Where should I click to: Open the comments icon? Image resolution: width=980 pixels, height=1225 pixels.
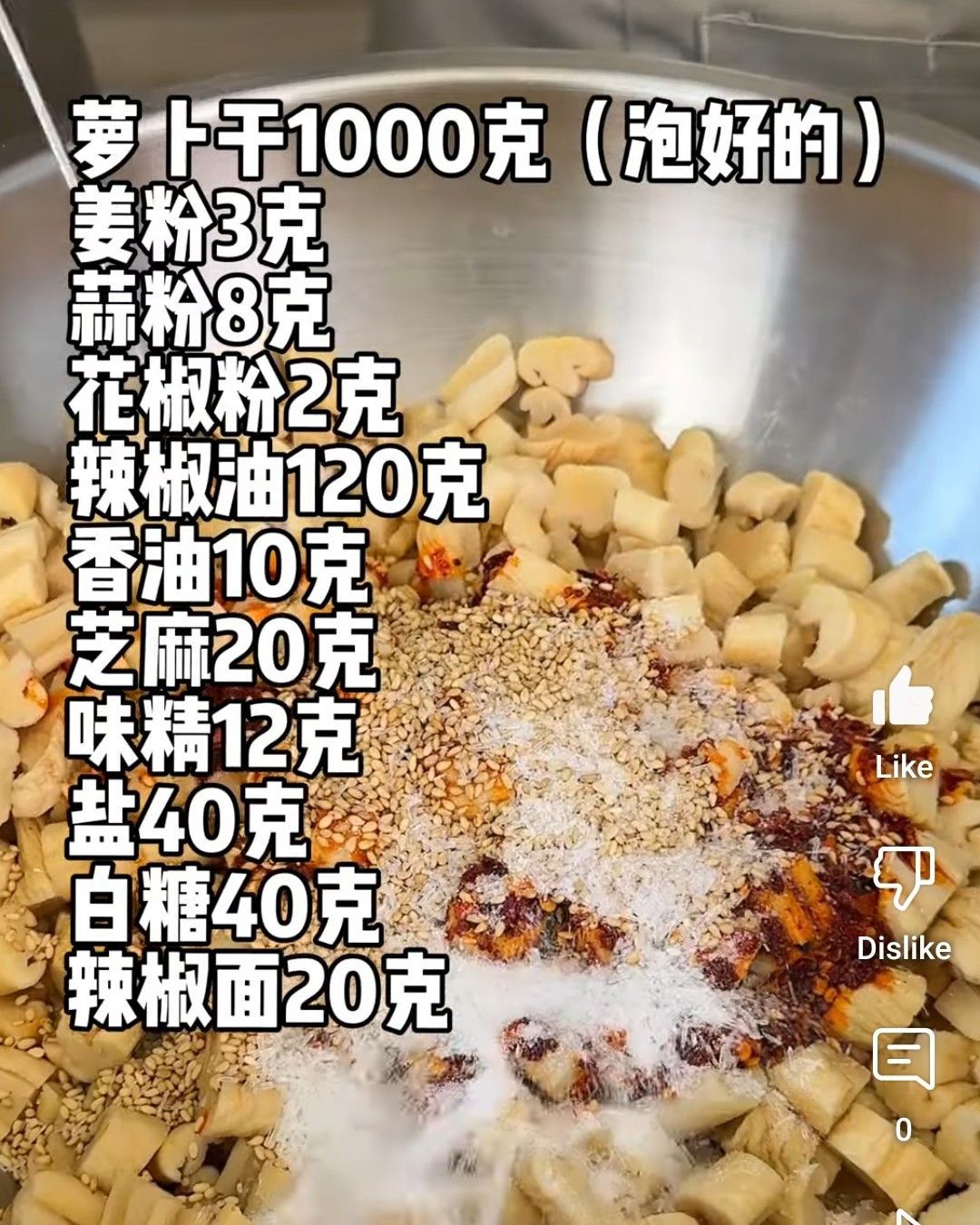tap(903, 1059)
